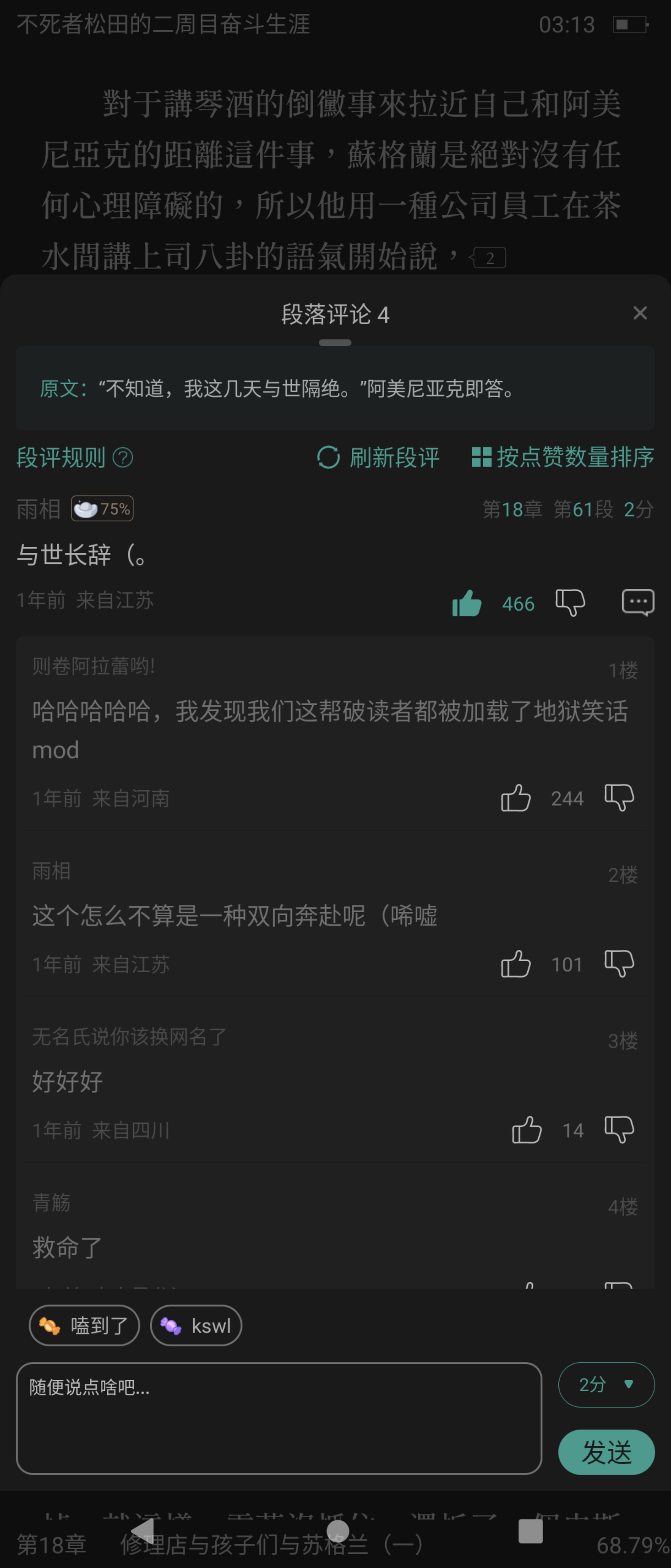Like 则卷阿拉蕾哟!'s reply

click(x=515, y=797)
